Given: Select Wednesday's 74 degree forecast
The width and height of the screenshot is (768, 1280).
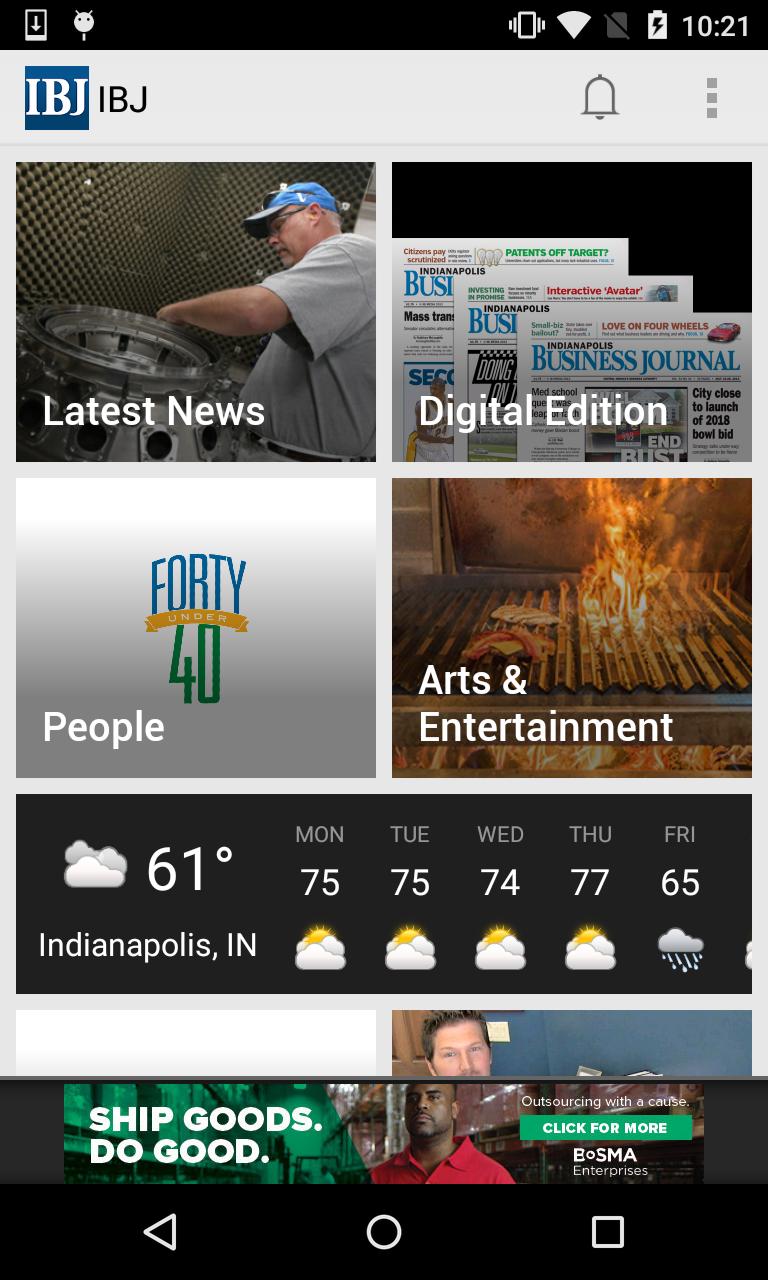Looking at the screenshot, I should (x=500, y=883).
